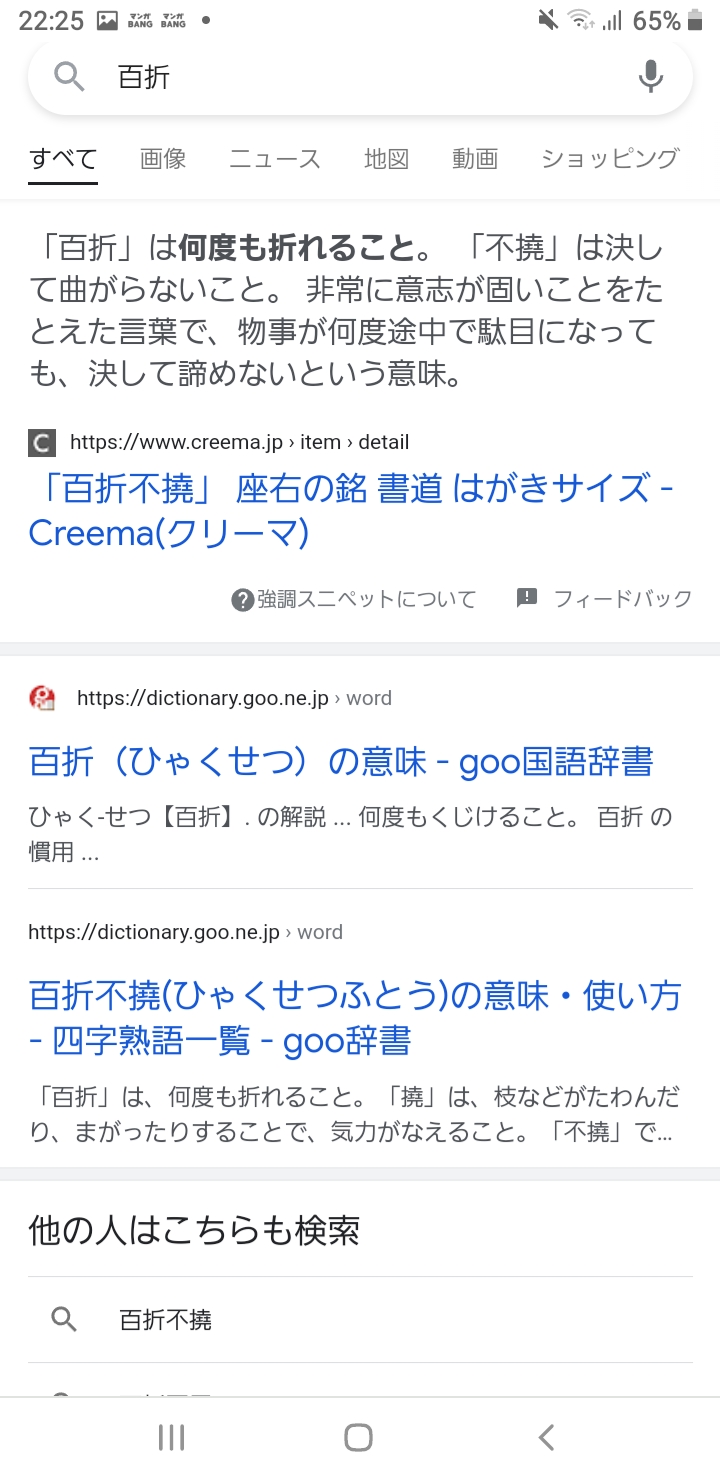Switch to the 動画 tab
This screenshot has width=720, height=1480.
click(475, 158)
